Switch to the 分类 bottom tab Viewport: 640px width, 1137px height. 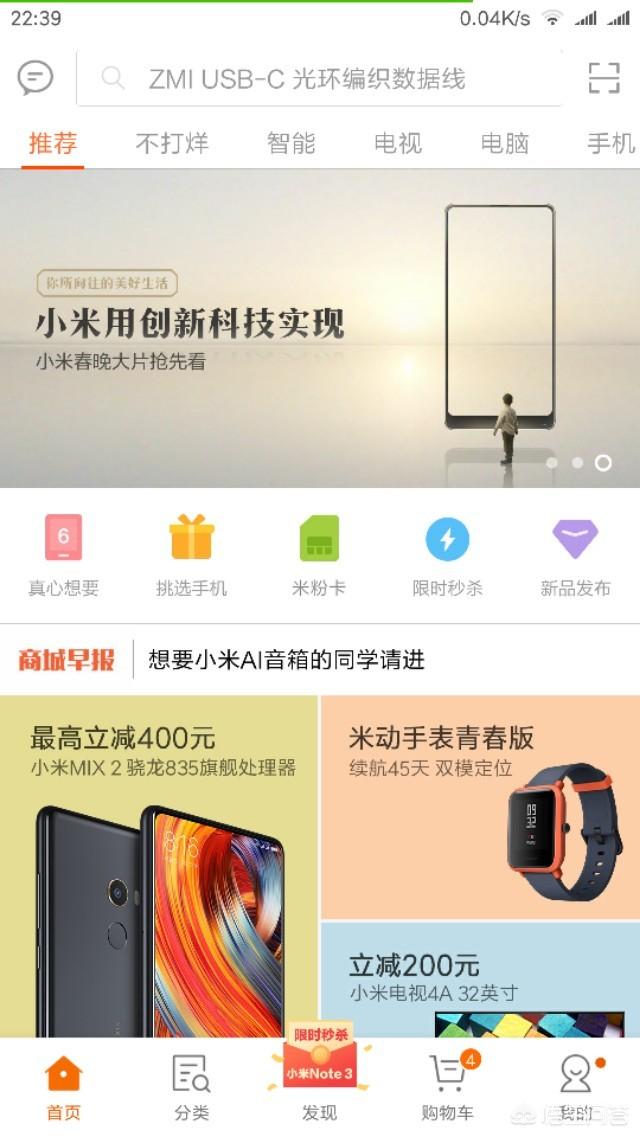pos(191,1087)
